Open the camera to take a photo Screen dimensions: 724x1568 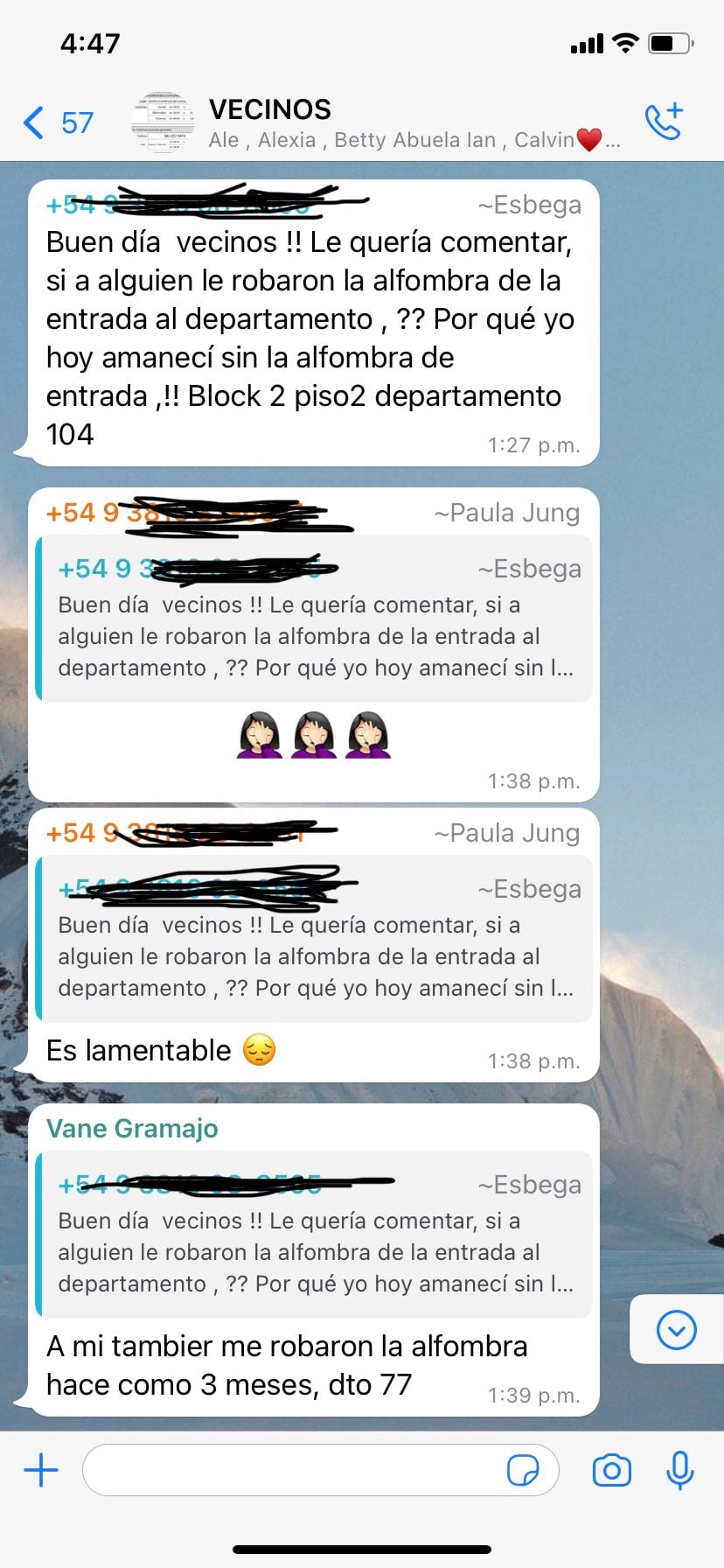click(611, 1470)
